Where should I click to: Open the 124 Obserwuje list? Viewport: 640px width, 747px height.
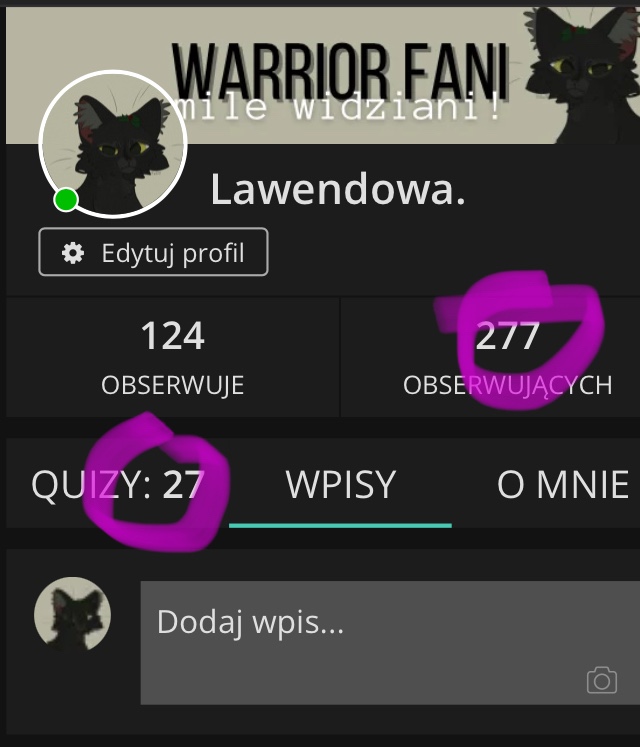[172, 357]
